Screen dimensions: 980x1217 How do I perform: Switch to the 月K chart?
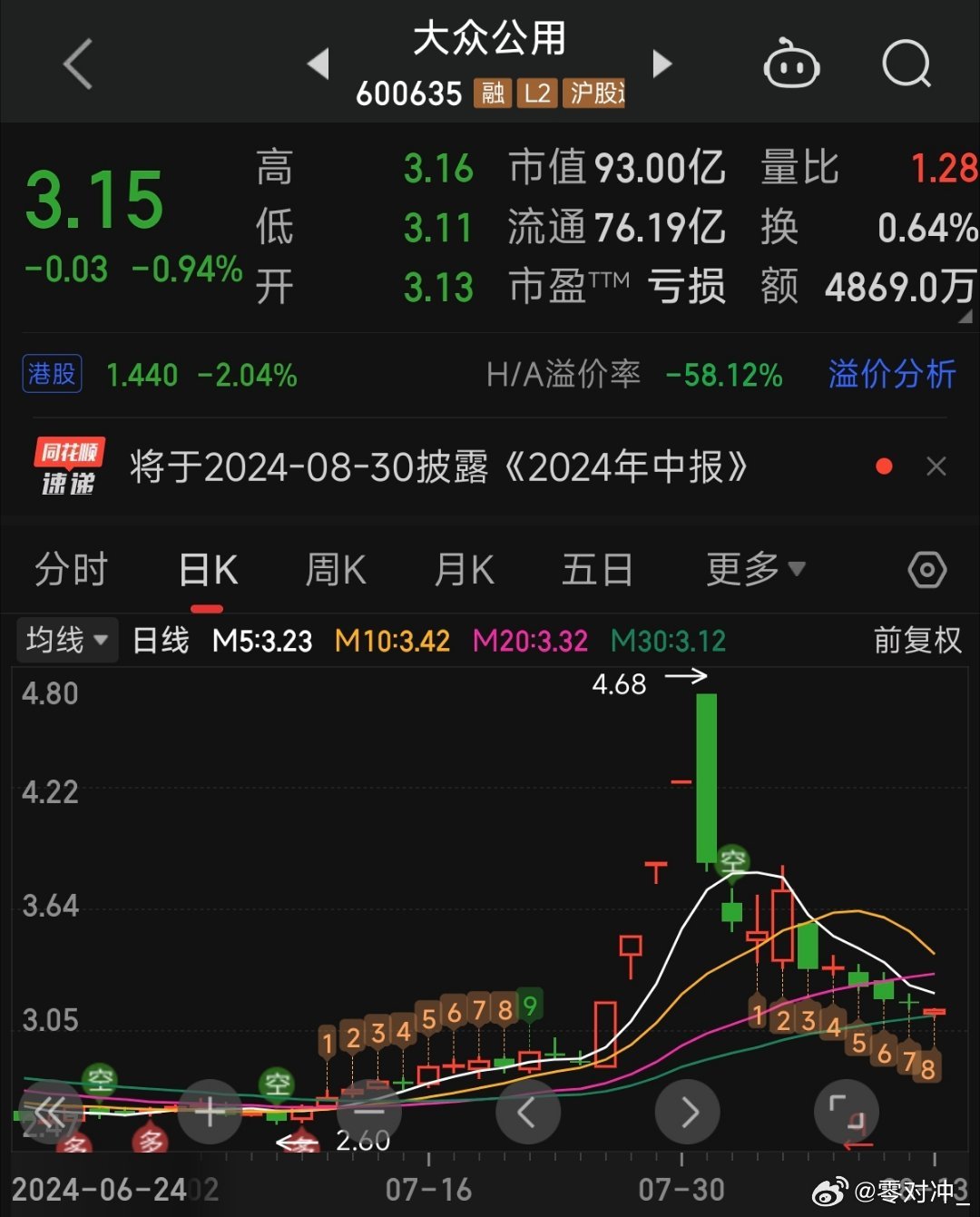tap(465, 570)
